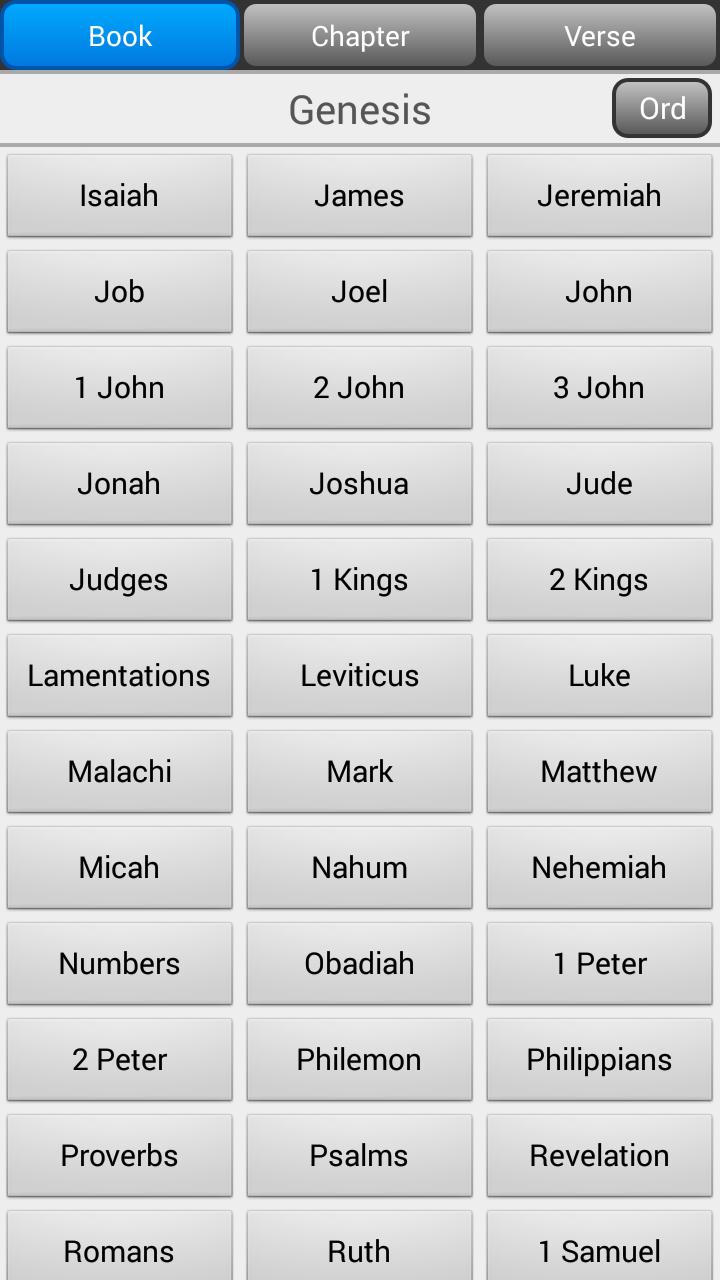
Task: Select the Gospel of Luke
Action: coord(599,675)
